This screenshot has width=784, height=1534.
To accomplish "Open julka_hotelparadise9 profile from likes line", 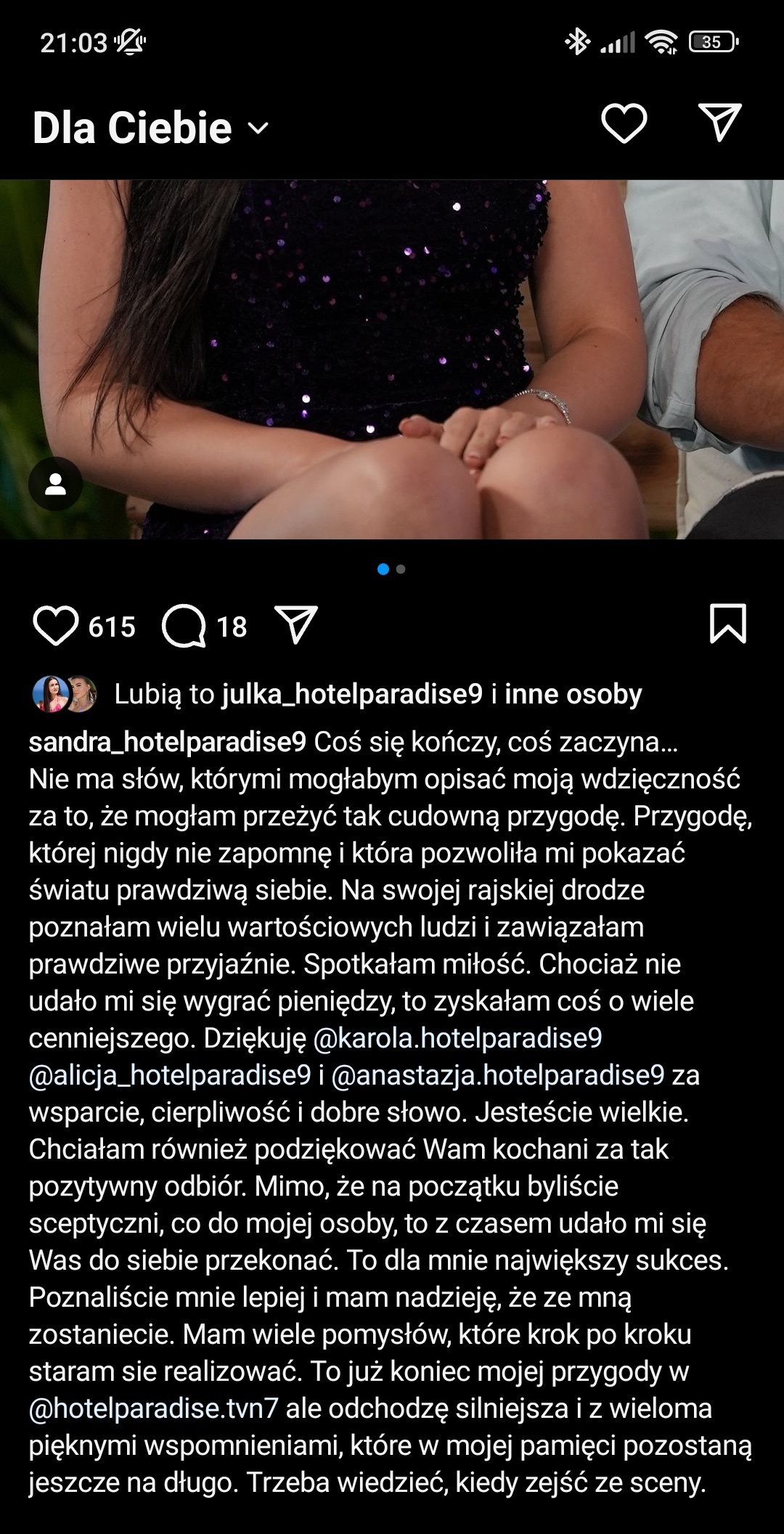I will click(x=352, y=694).
